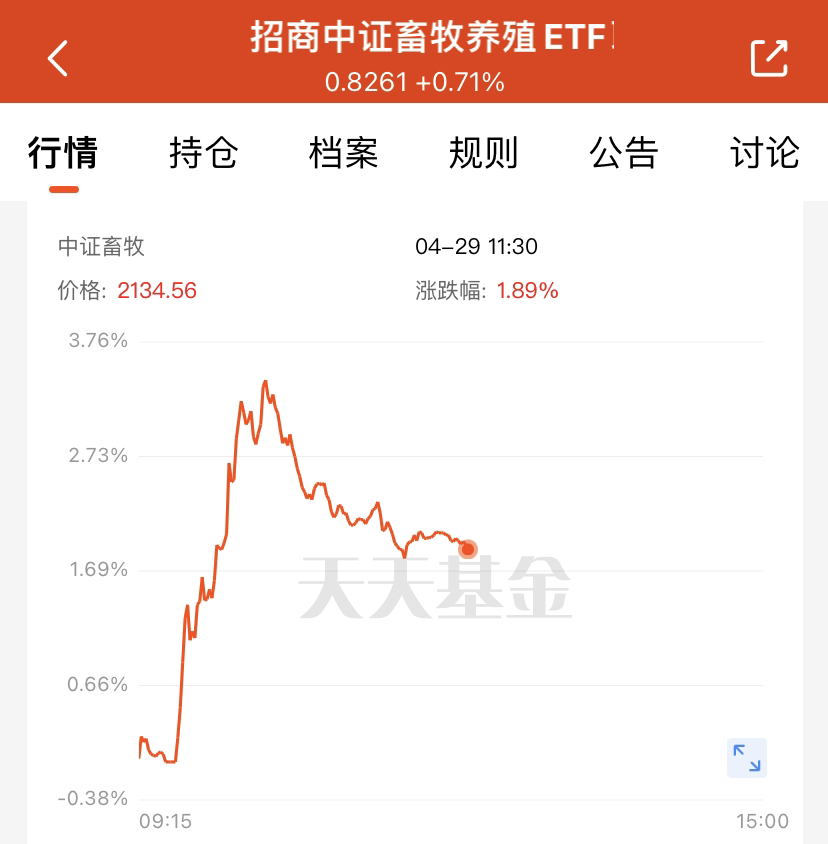Expand the chart to full screen
Image resolution: width=828 pixels, height=844 pixels.
click(747, 758)
